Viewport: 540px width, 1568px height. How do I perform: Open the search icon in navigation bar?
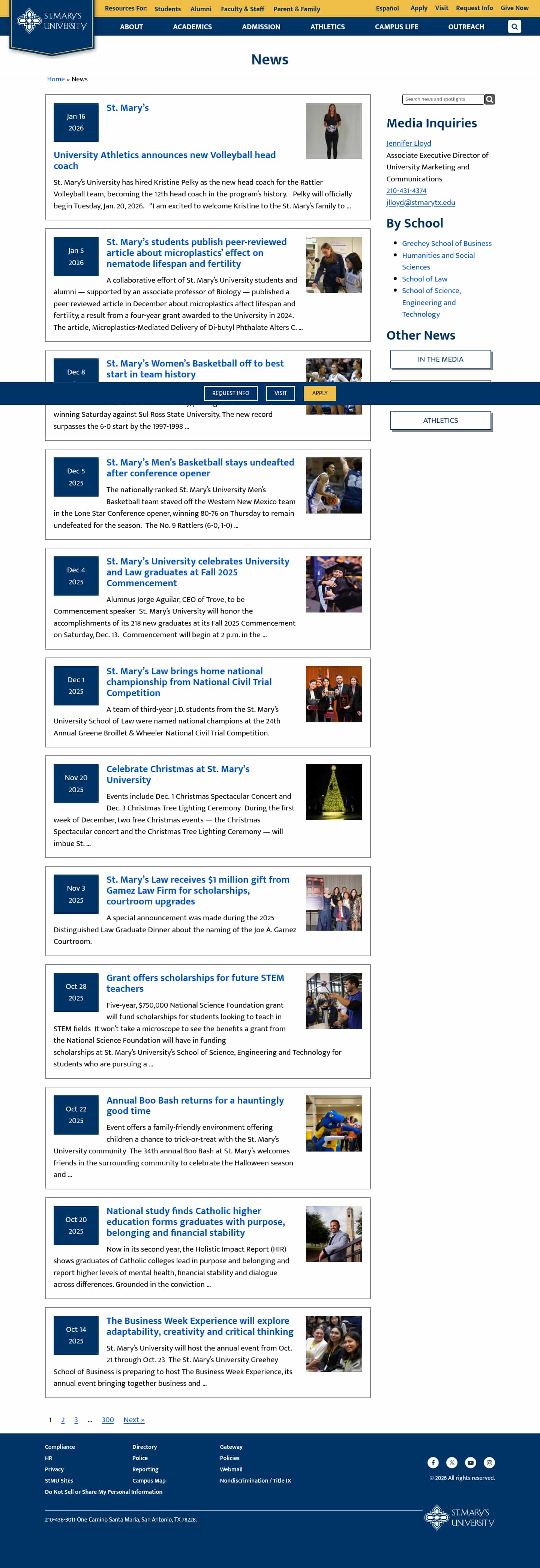click(514, 27)
